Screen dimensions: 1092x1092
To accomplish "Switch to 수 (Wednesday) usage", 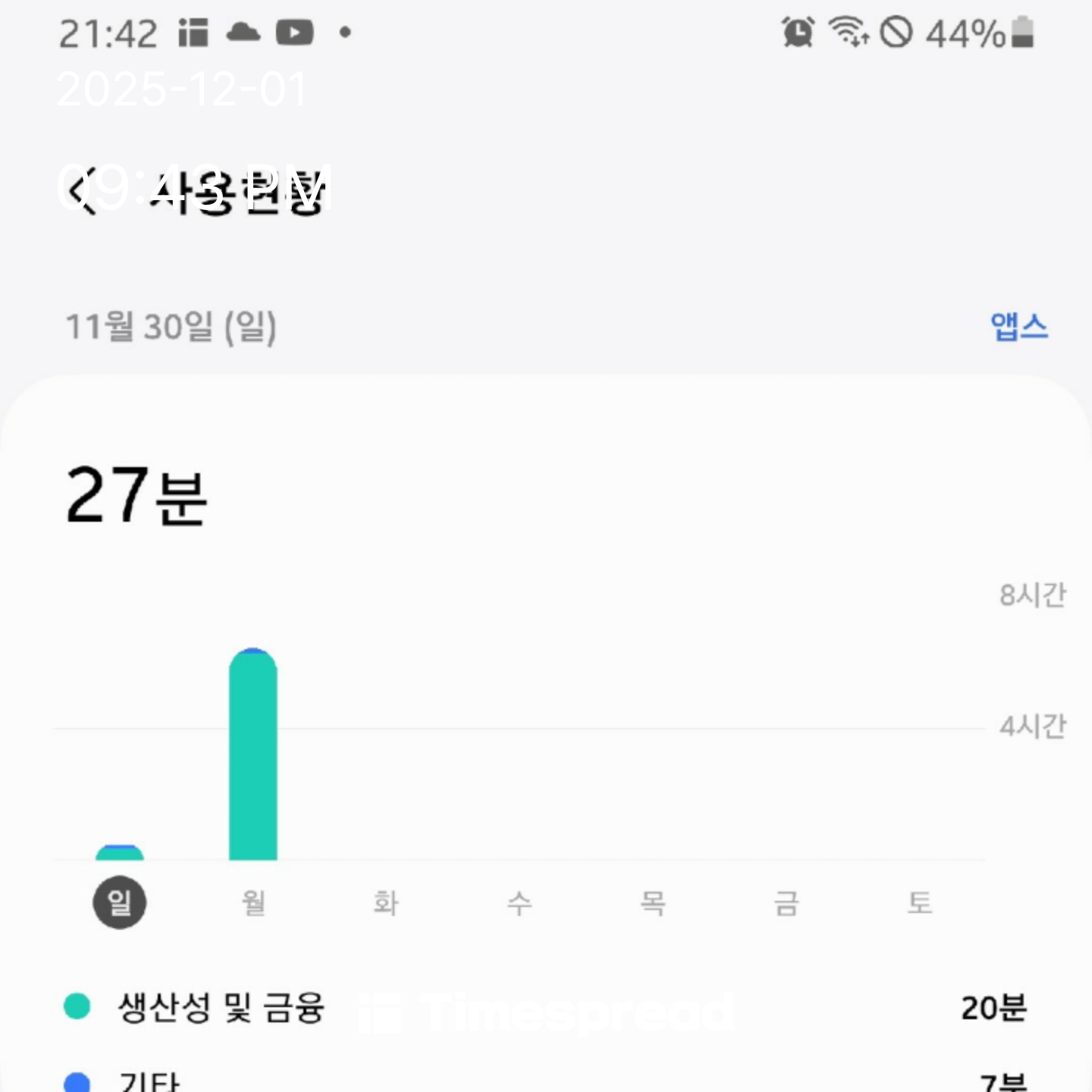I will 519,902.
